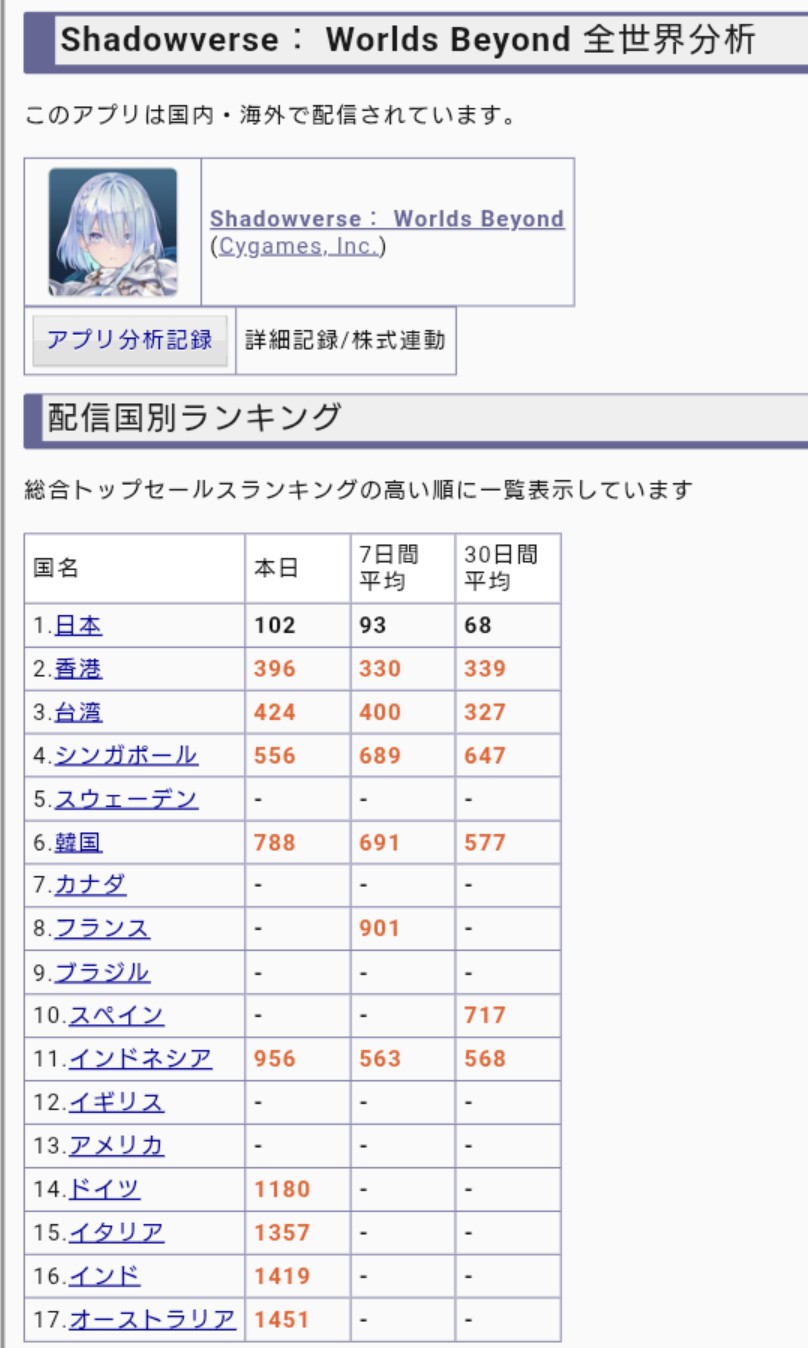This screenshot has width=808, height=1348.
Task: Open the シンガポール country link
Action: pyautogui.click(x=126, y=756)
